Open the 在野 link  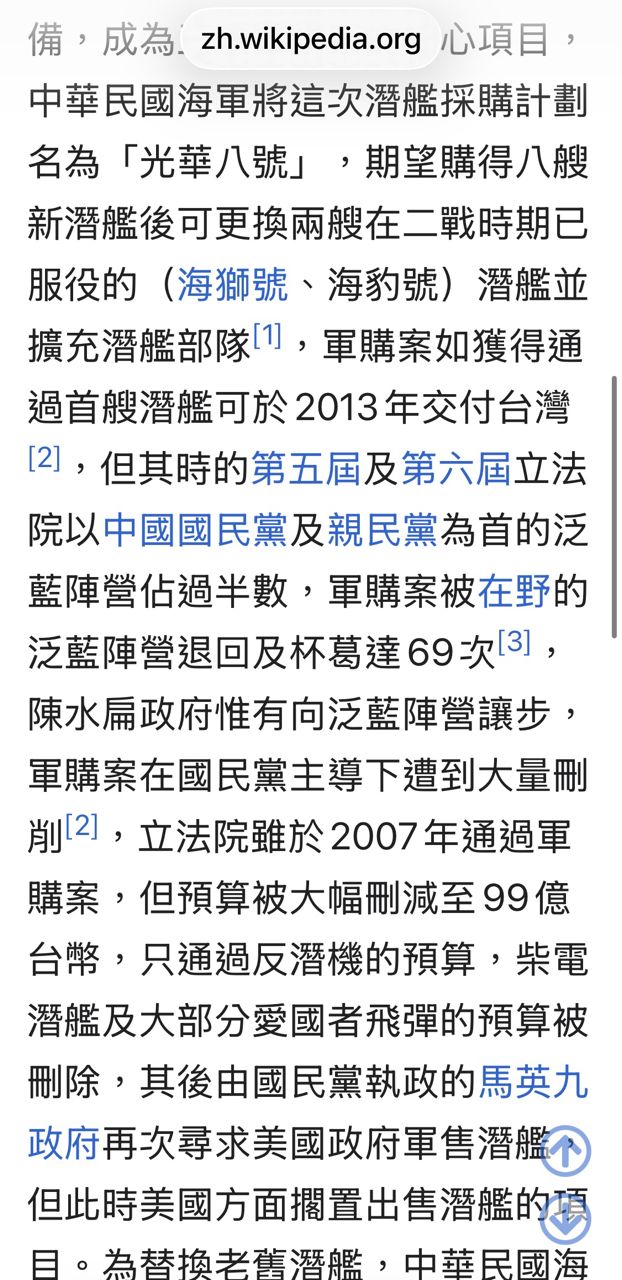click(x=514, y=592)
